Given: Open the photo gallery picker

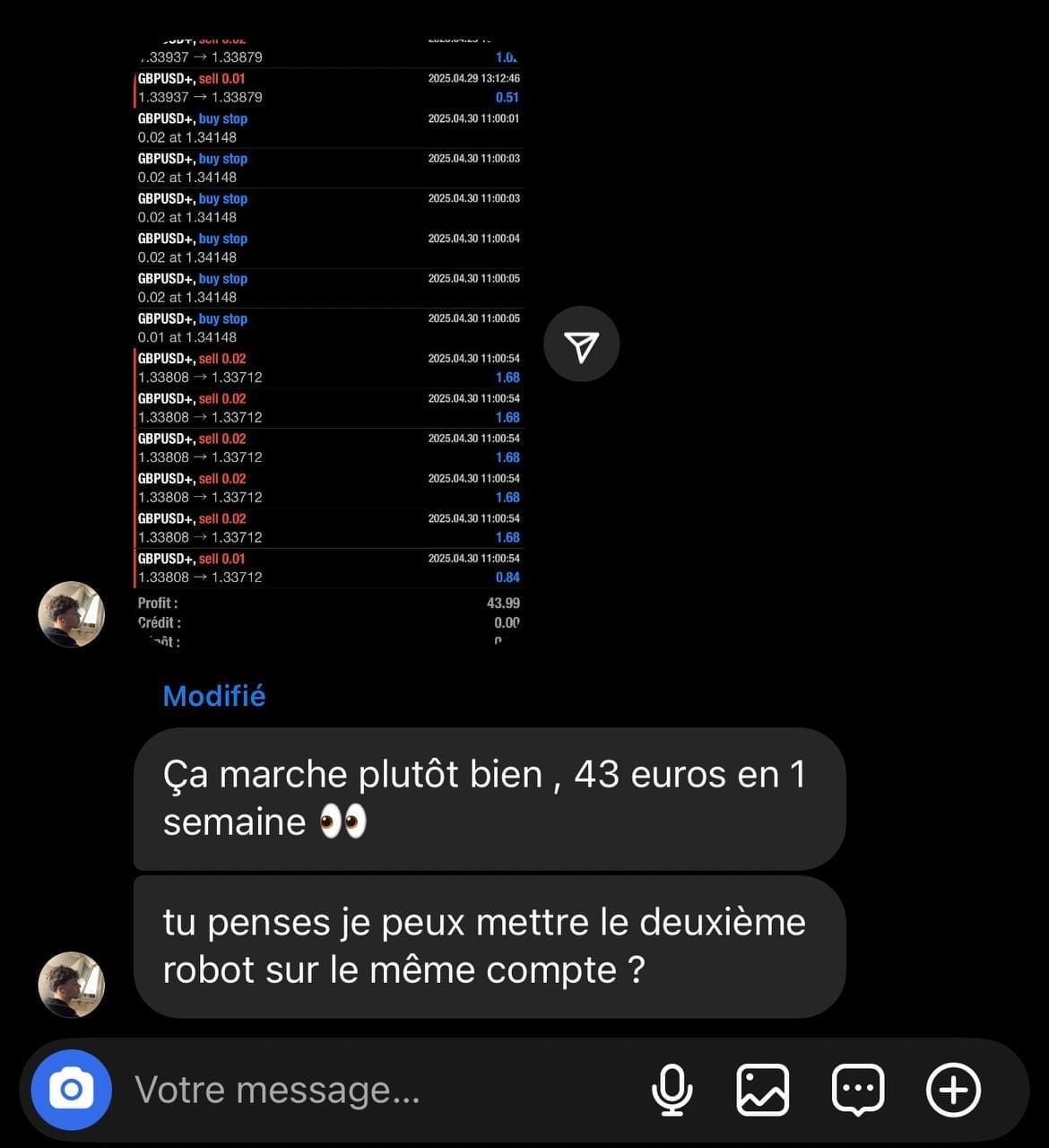Looking at the screenshot, I should click(x=763, y=1090).
